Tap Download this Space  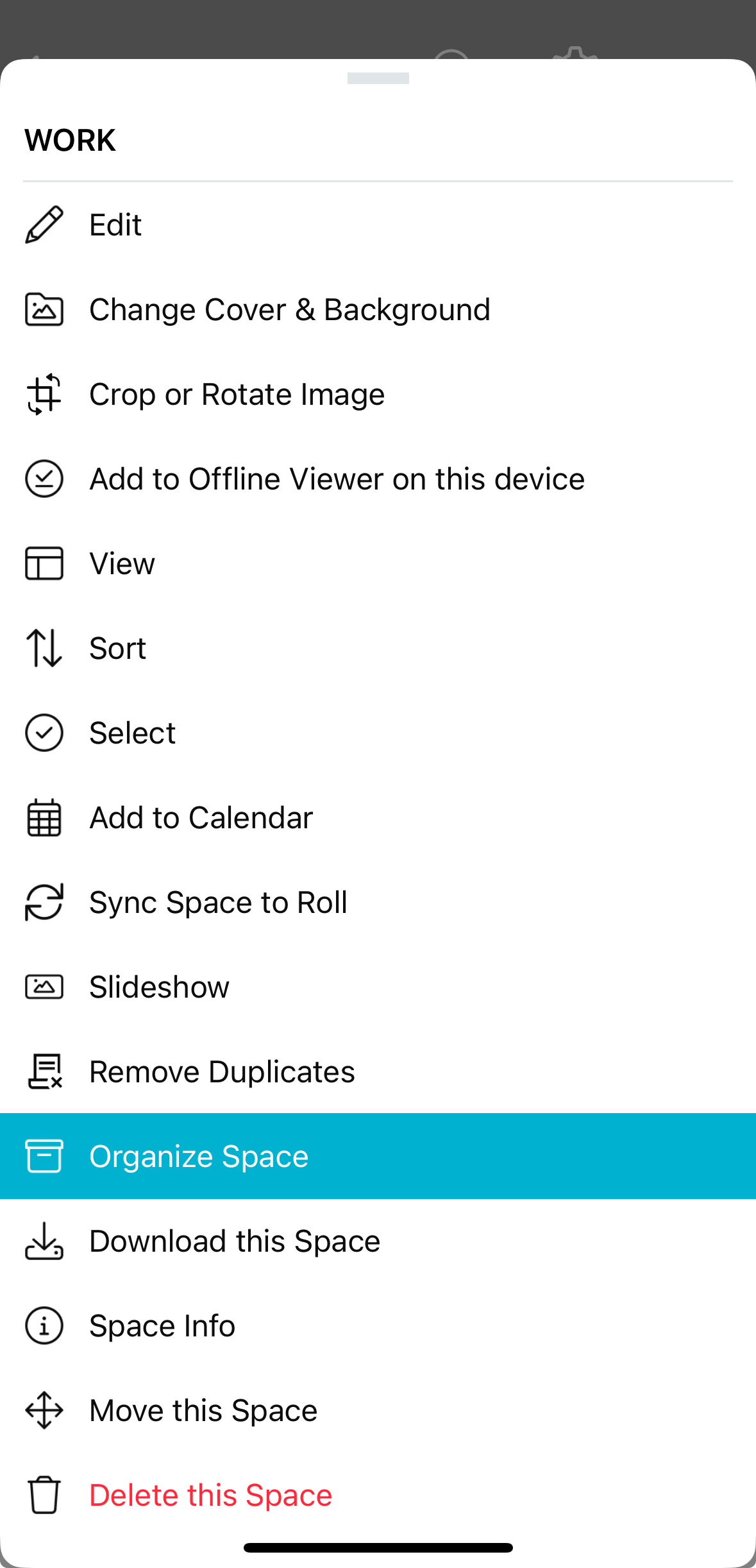(235, 1241)
